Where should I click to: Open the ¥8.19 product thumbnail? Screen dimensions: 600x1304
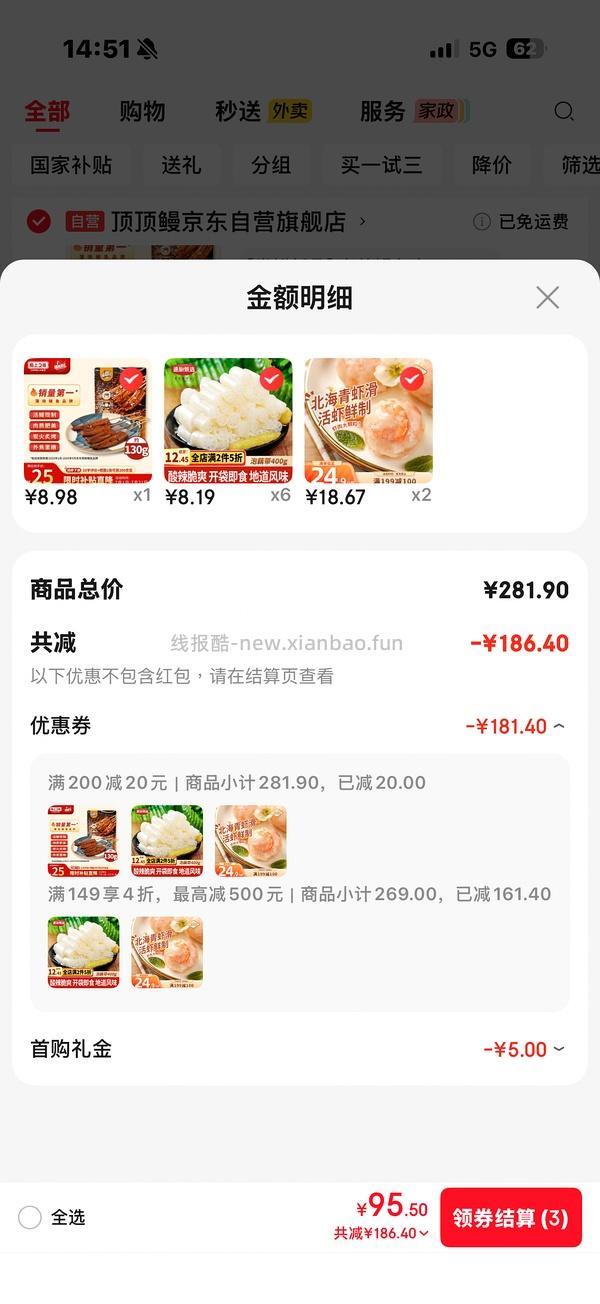(228, 421)
